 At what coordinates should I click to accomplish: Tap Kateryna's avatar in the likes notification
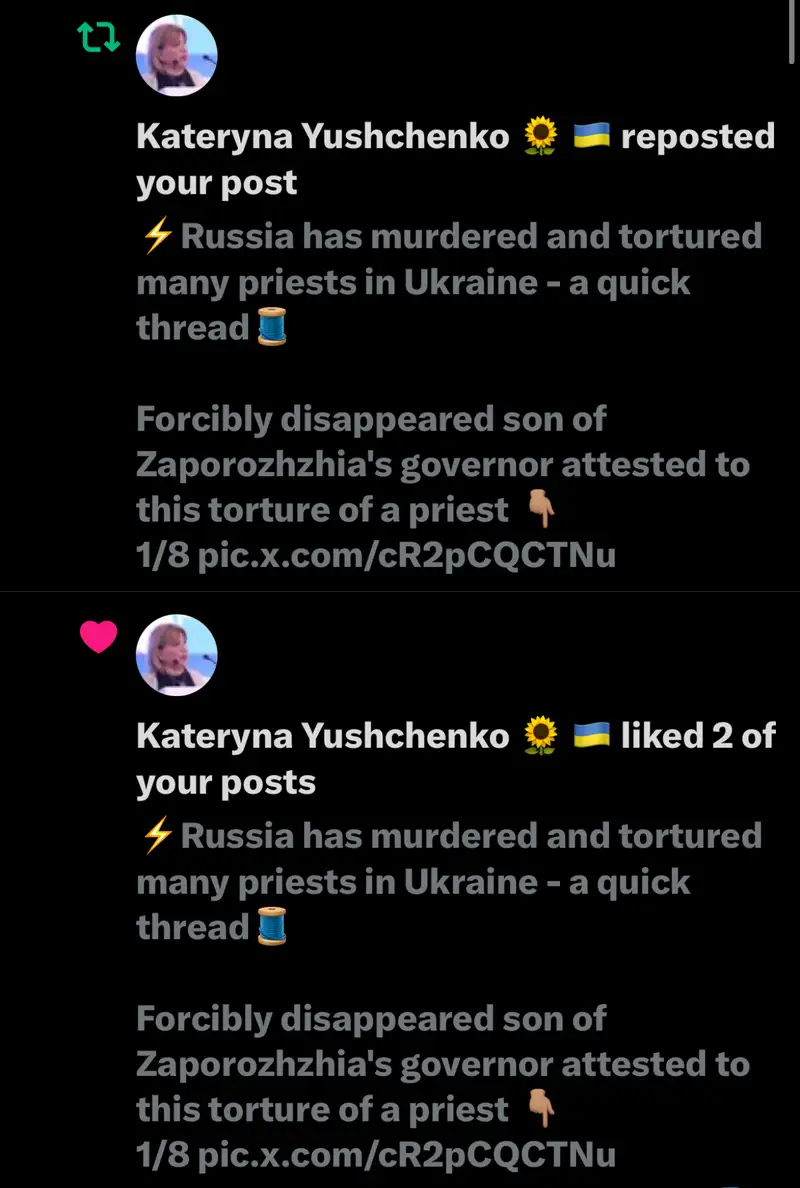pos(176,655)
